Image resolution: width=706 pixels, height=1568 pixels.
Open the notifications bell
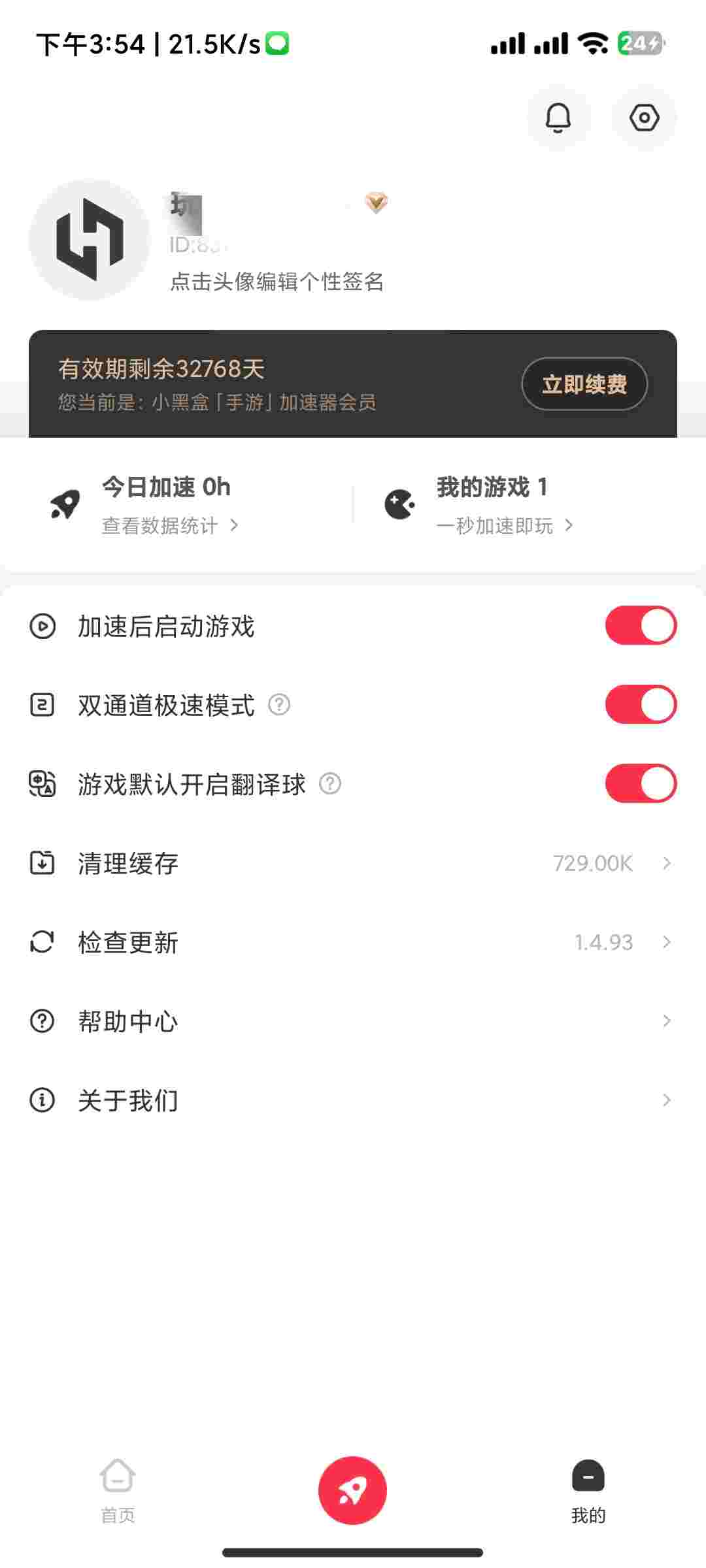pos(558,118)
